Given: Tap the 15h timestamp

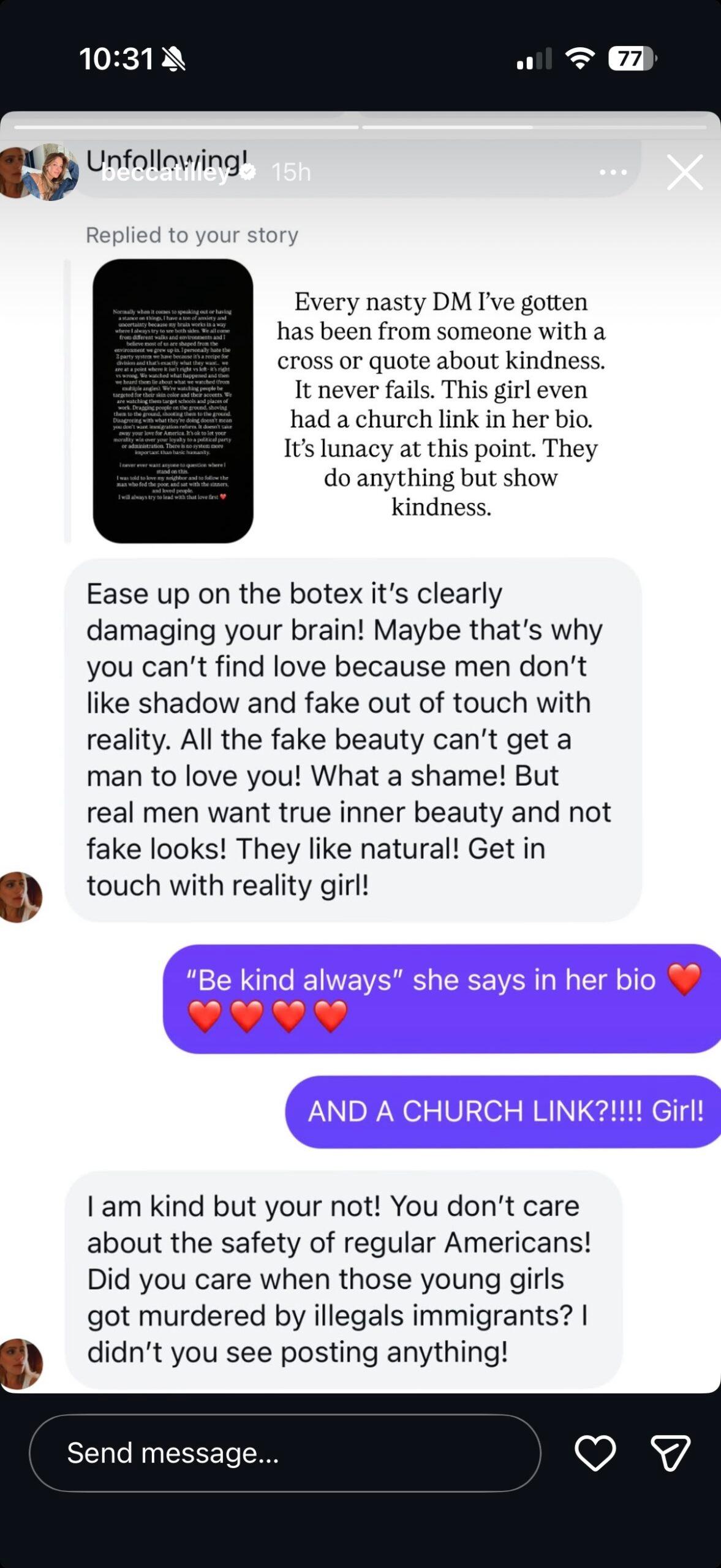Looking at the screenshot, I should tap(290, 173).
